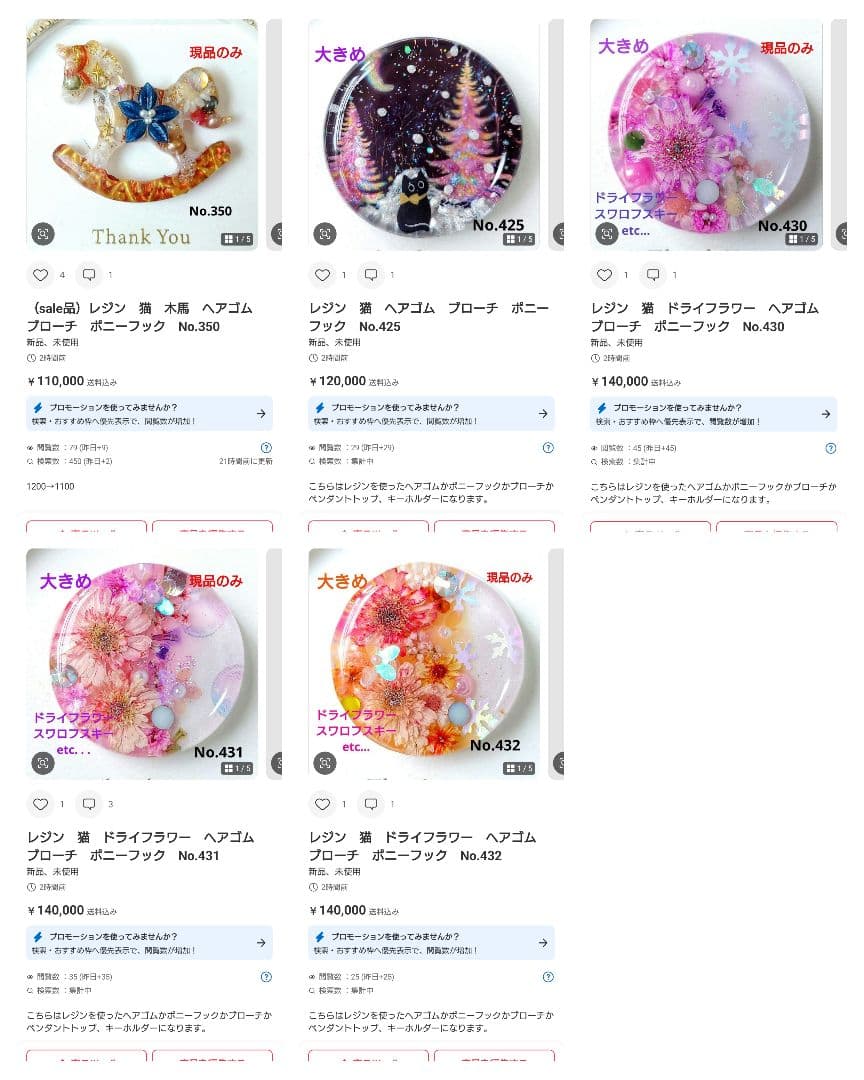Click the zoom expand icon on No.432 thumbnail
The height and width of the screenshot is (1080, 864).
coord(325,762)
